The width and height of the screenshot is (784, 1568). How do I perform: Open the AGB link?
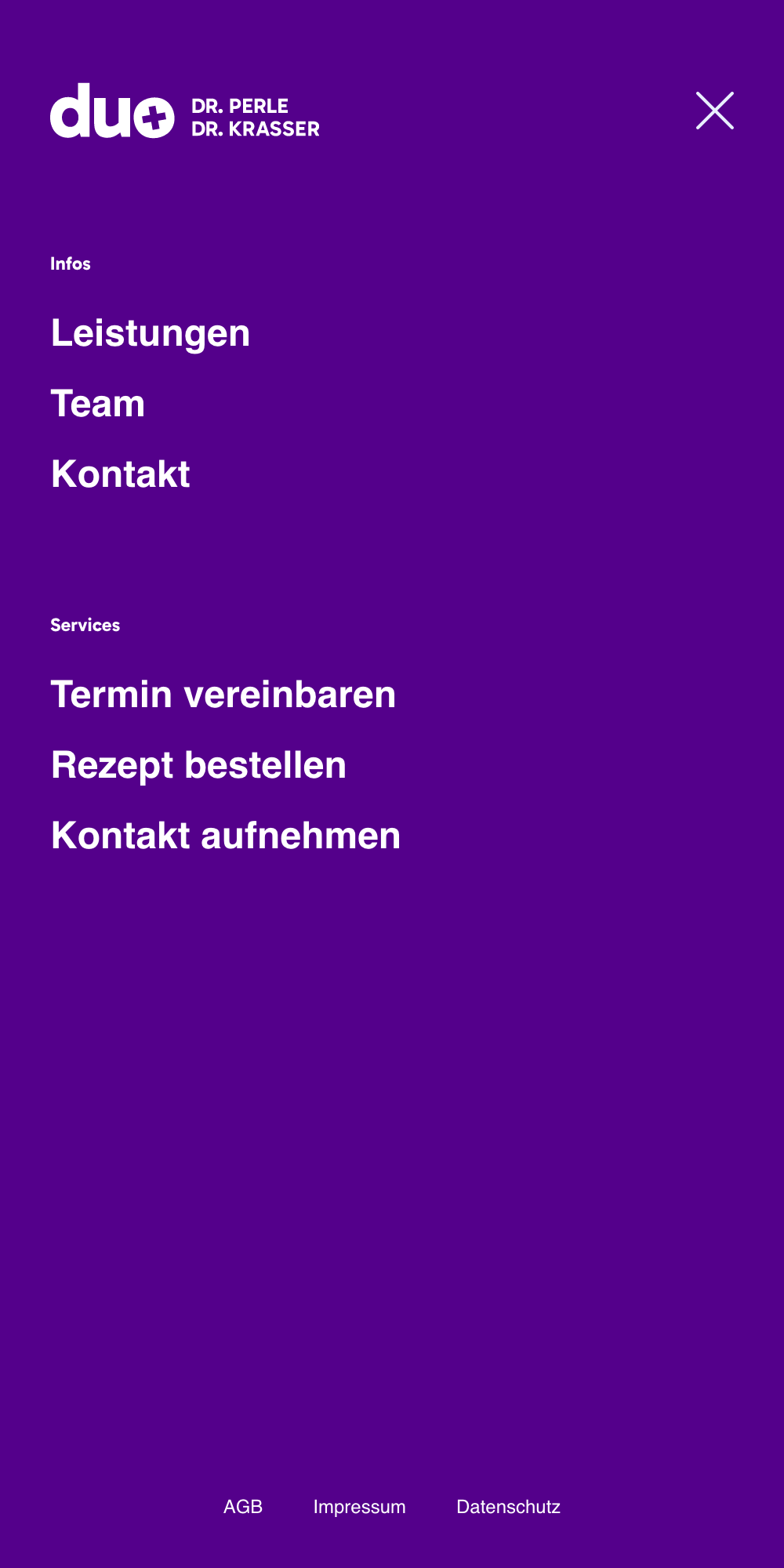click(x=243, y=1507)
